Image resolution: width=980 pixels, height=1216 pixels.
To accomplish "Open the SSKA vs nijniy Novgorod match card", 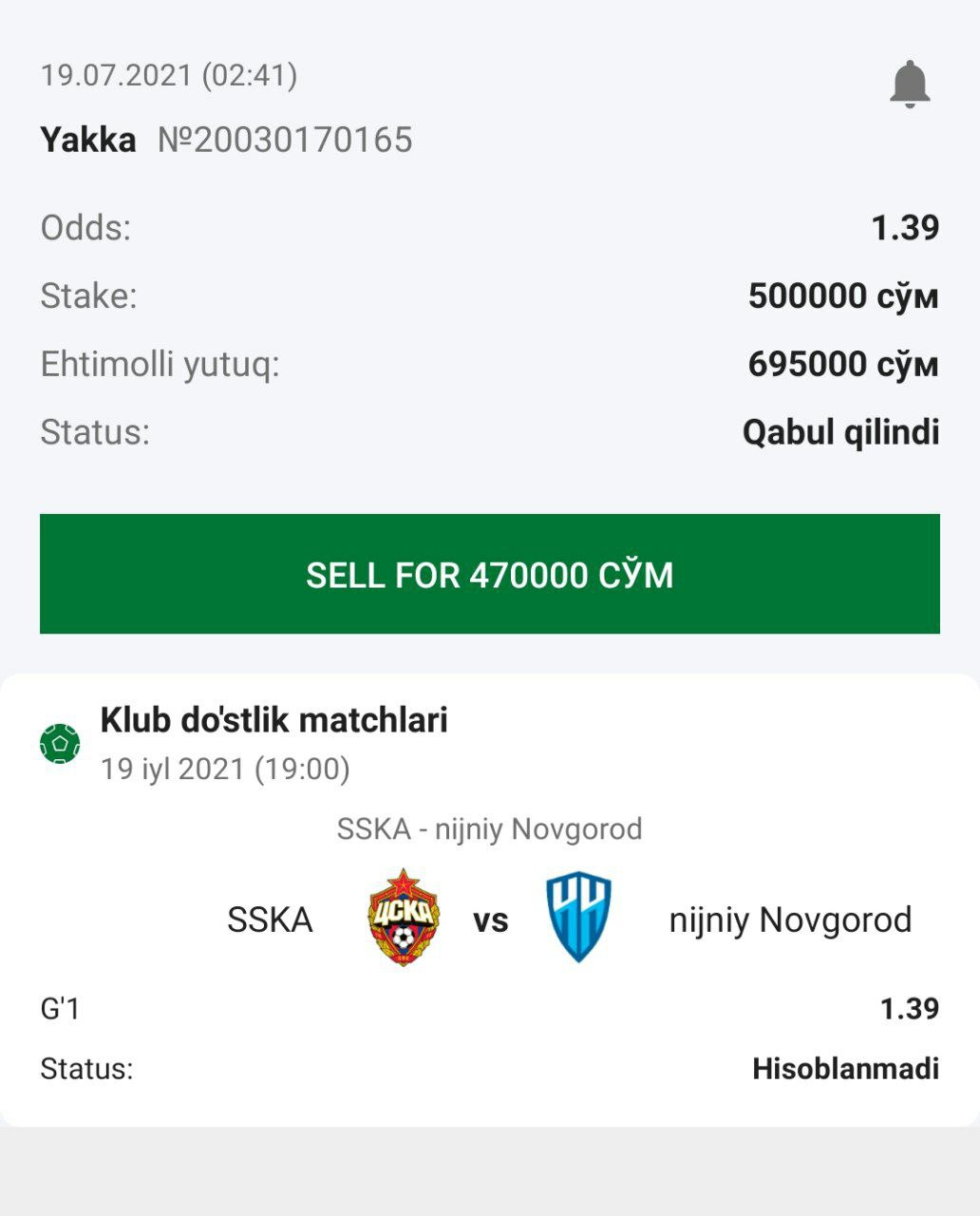I will [489, 918].
